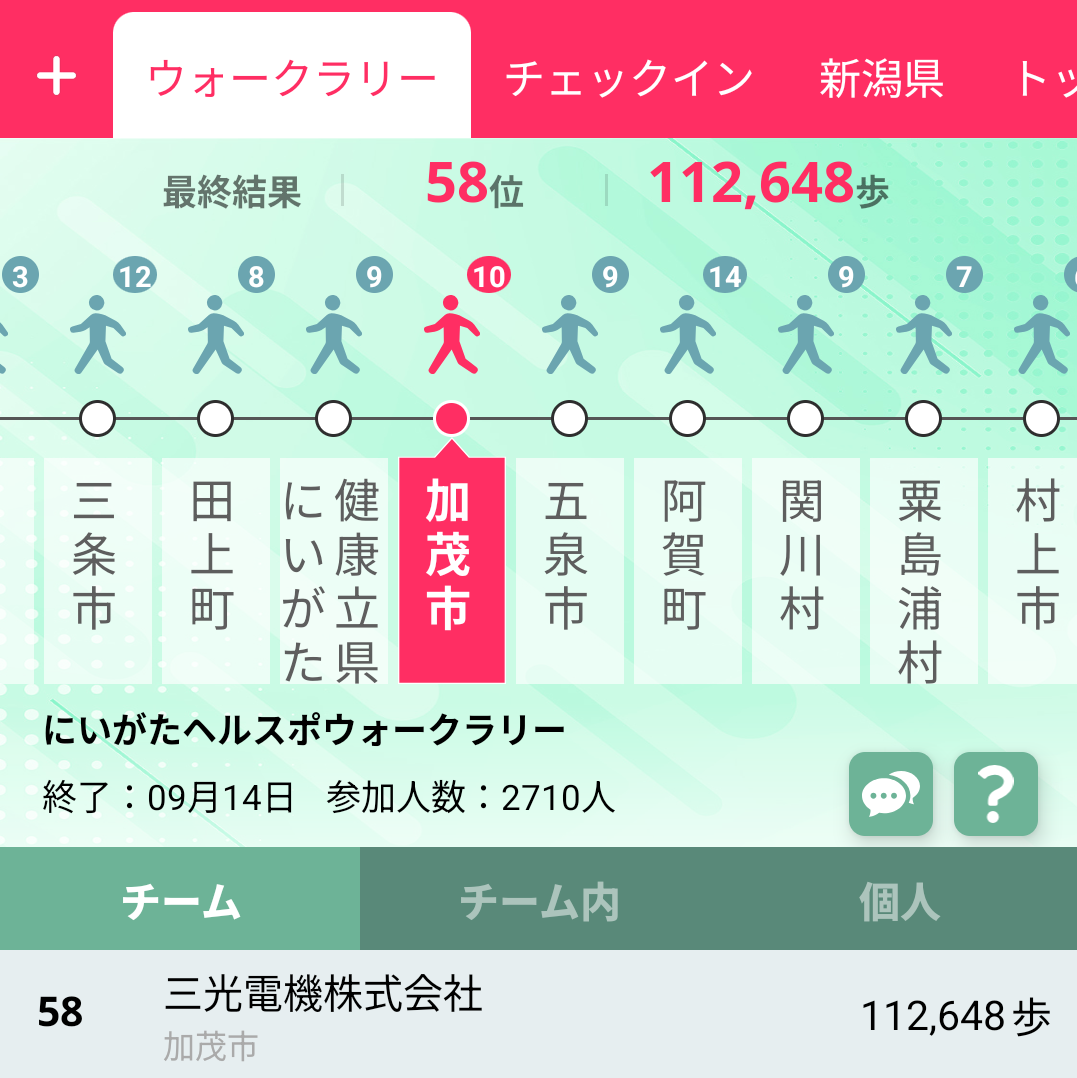
Task: Select the 五泉市 checkpoint
Action: pyautogui.click(x=570, y=571)
